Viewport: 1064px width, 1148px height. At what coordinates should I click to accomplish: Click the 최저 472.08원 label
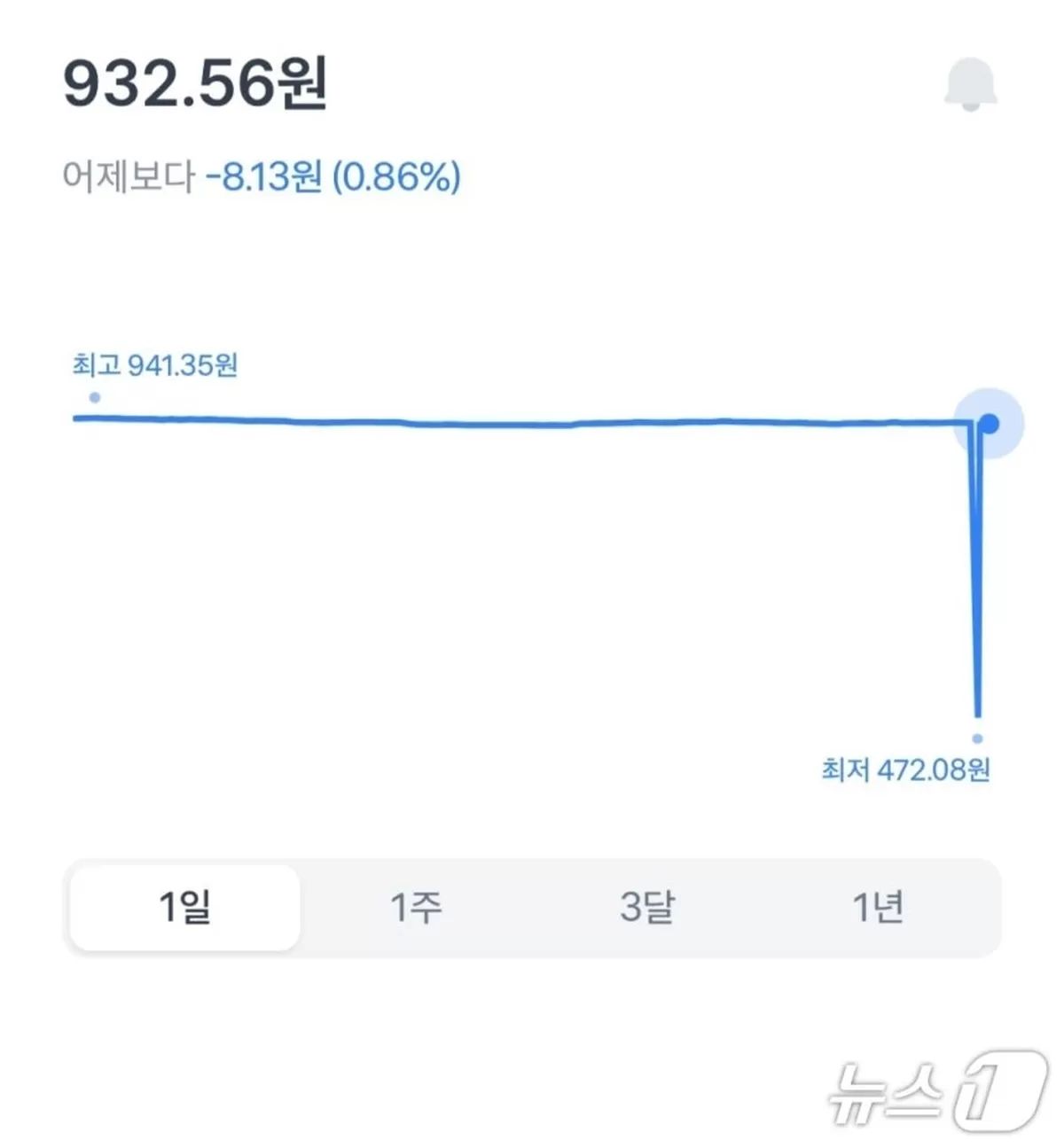point(904,770)
